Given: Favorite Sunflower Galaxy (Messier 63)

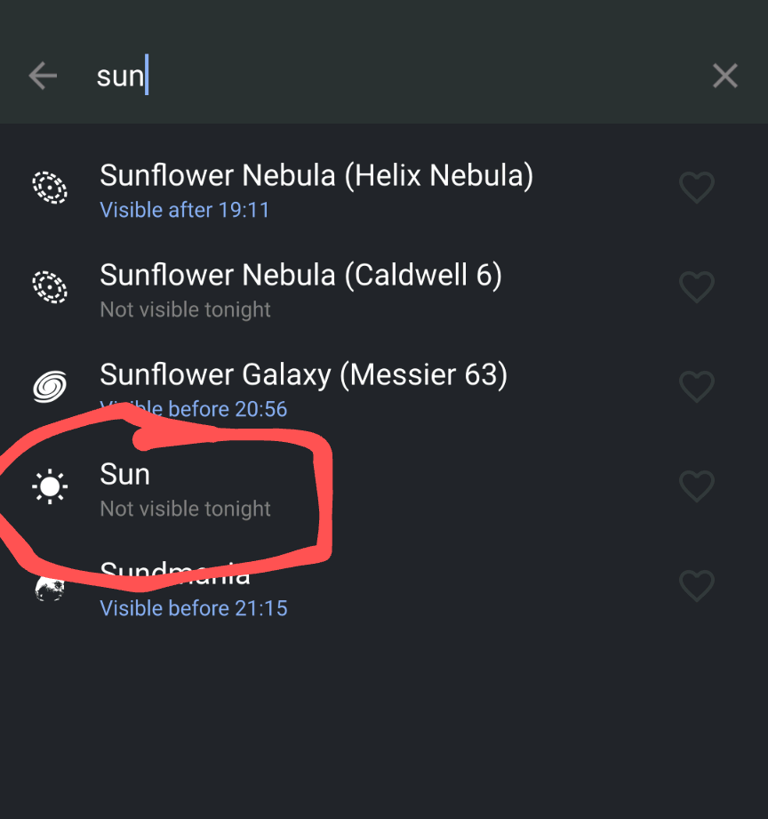Looking at the screenshot, I should point(696,386).
